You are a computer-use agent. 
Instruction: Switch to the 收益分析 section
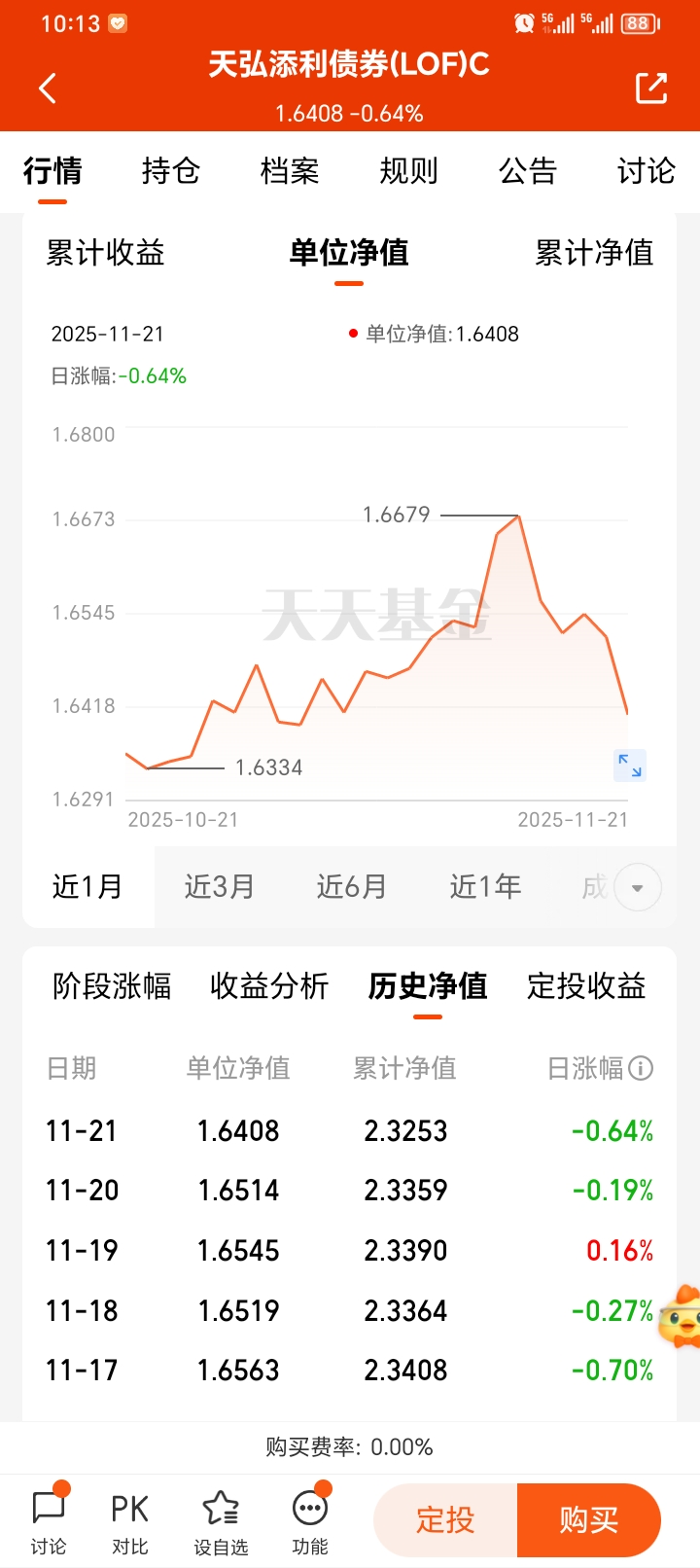pyautogui.click(x=269, y=986)
